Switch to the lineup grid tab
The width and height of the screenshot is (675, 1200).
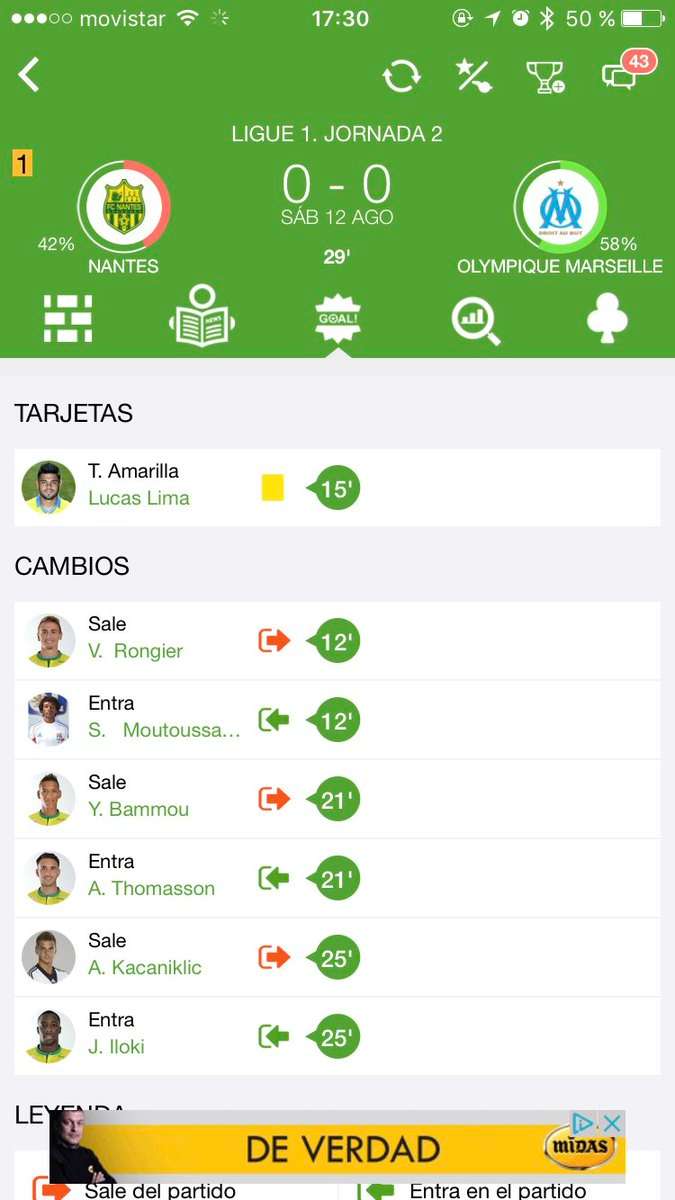coord(68,319)
